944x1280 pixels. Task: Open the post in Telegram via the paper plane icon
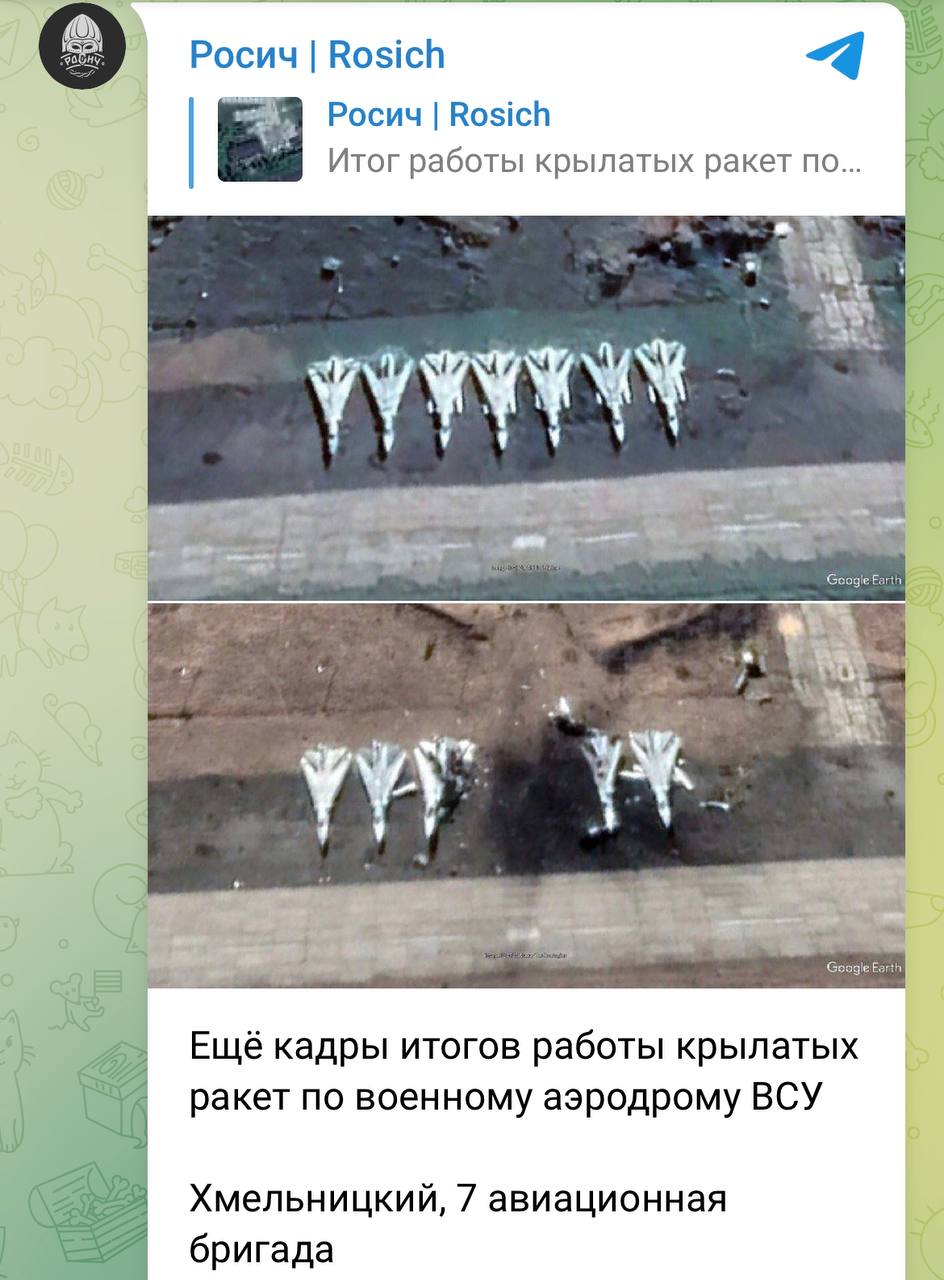[834, 55]
